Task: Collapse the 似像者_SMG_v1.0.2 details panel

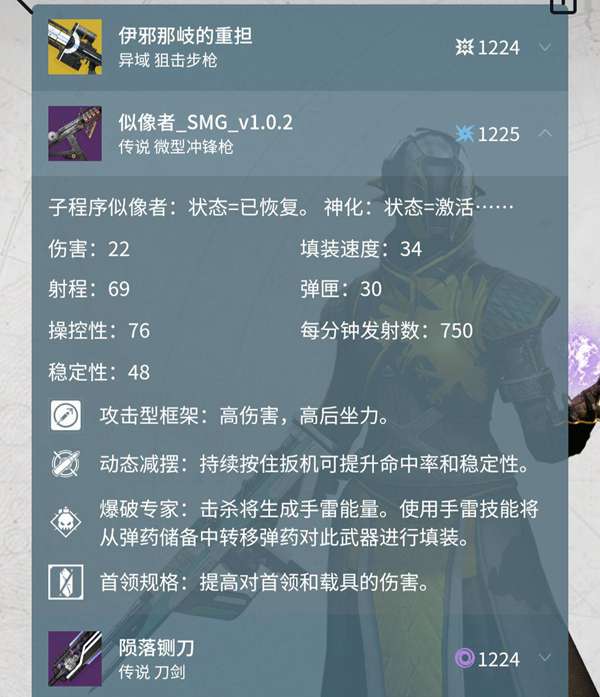Action: (x=545, y=133)
